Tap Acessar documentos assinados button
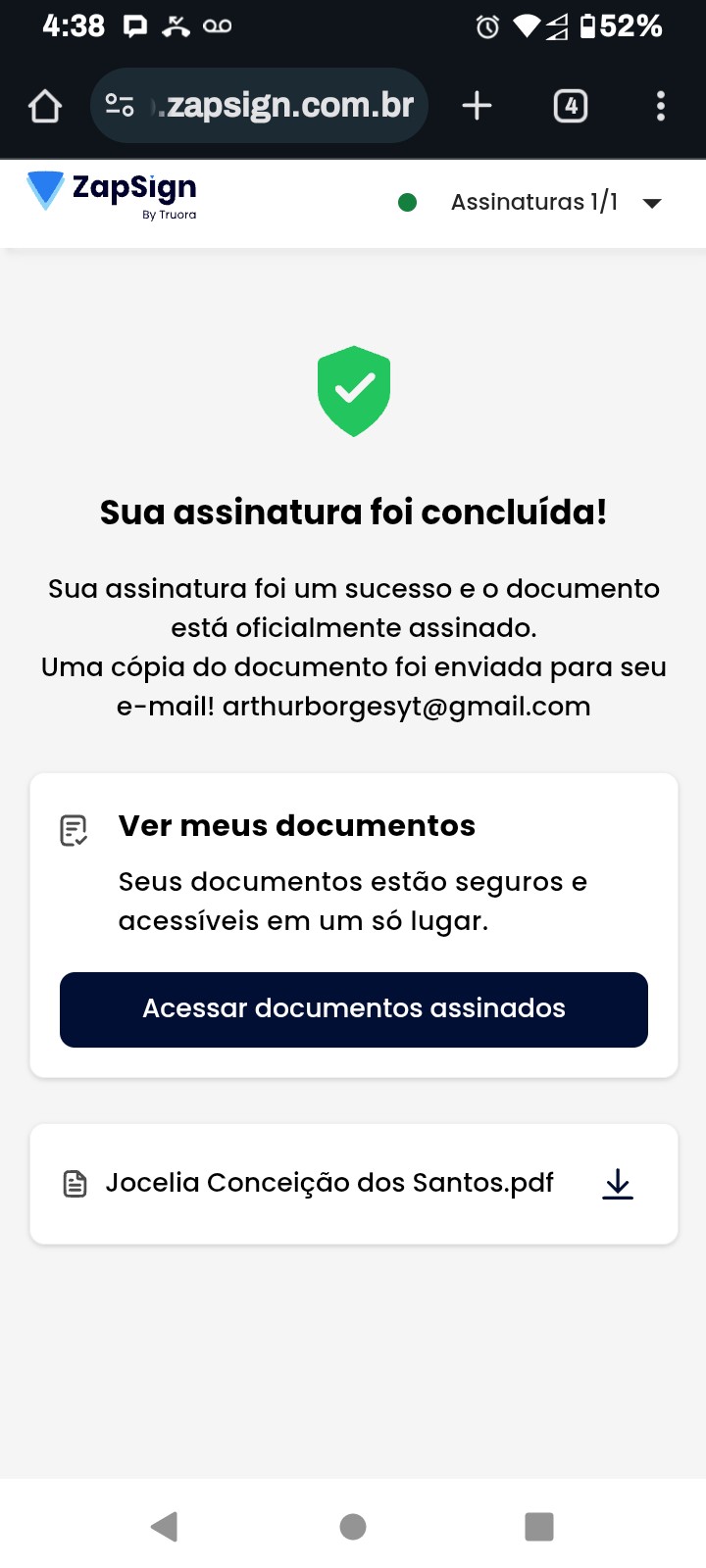 click(353, 1009)
